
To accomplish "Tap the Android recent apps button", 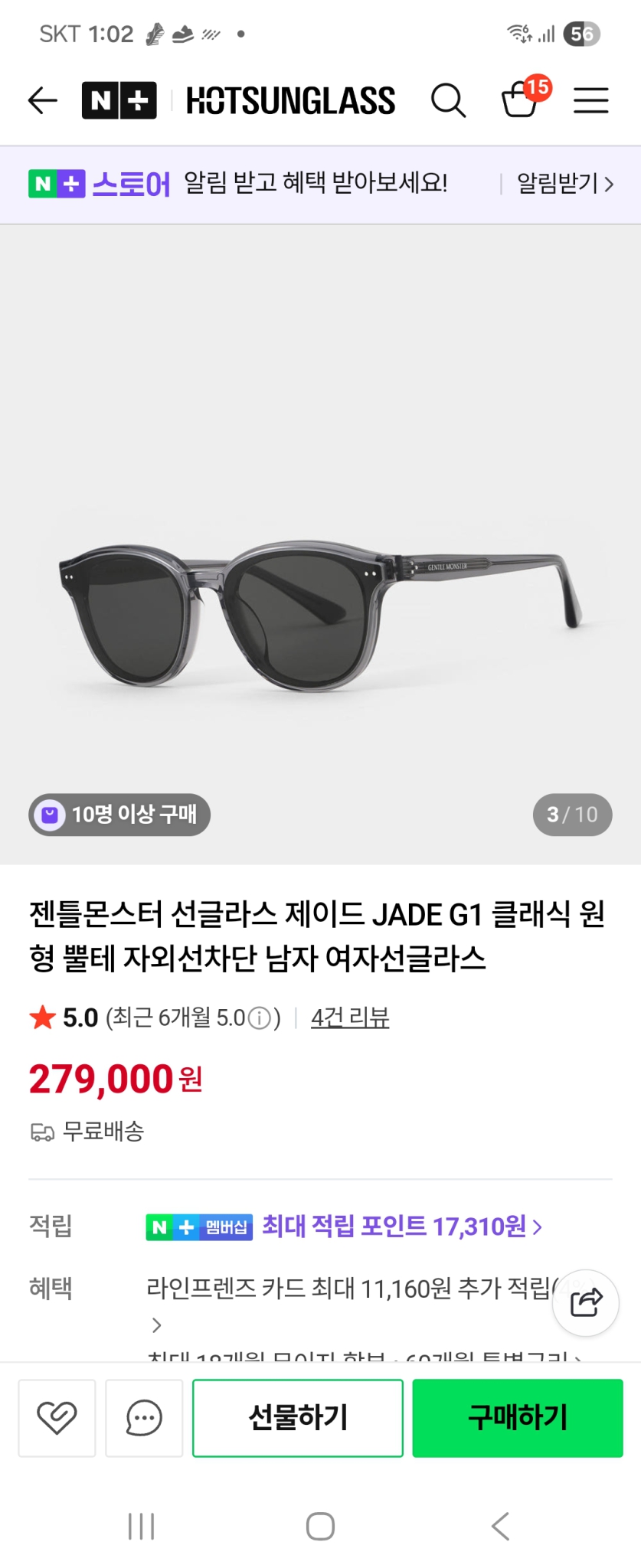I will click(x=141, y=1525).
